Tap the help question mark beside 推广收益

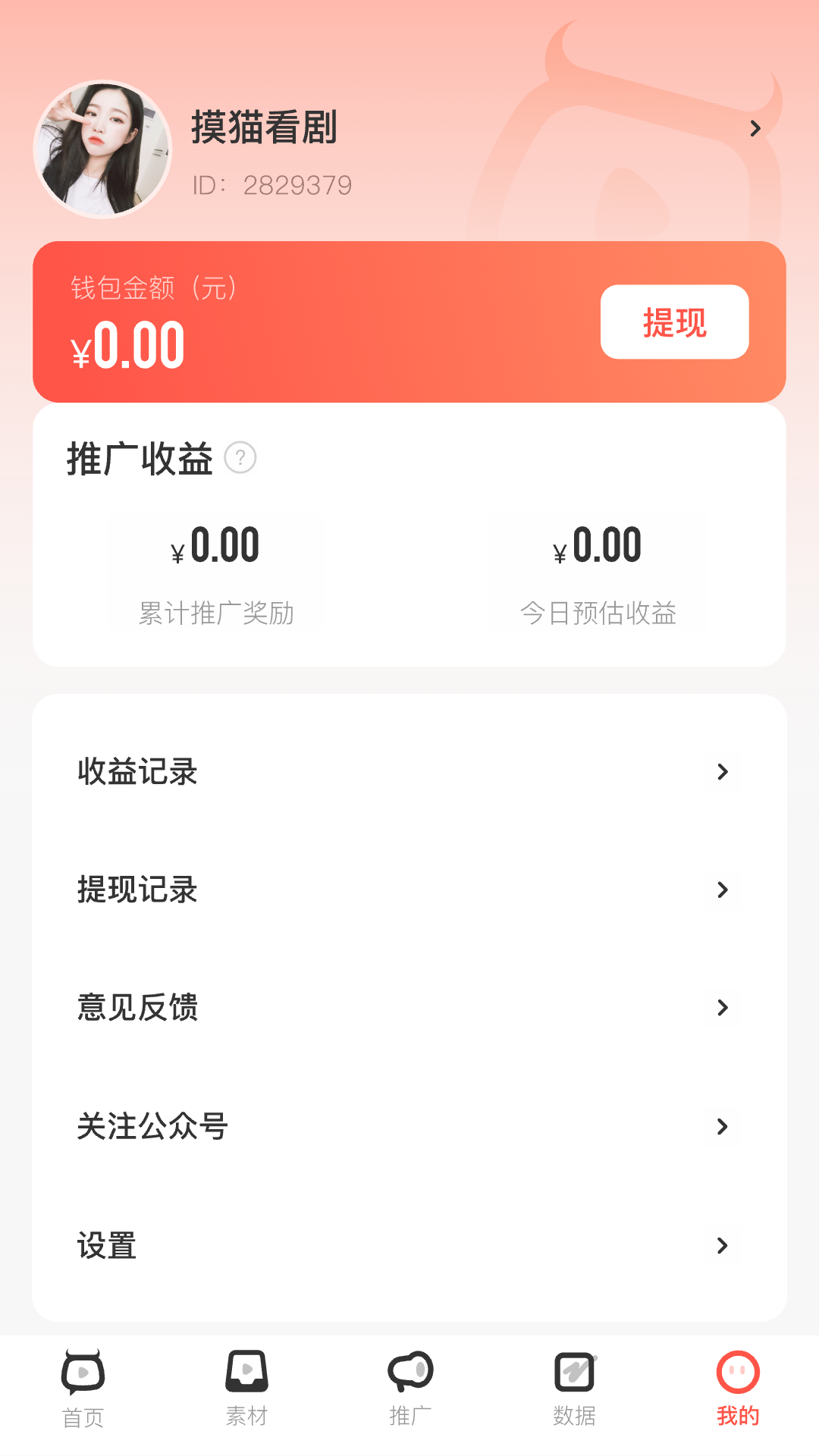click(241, 458)
